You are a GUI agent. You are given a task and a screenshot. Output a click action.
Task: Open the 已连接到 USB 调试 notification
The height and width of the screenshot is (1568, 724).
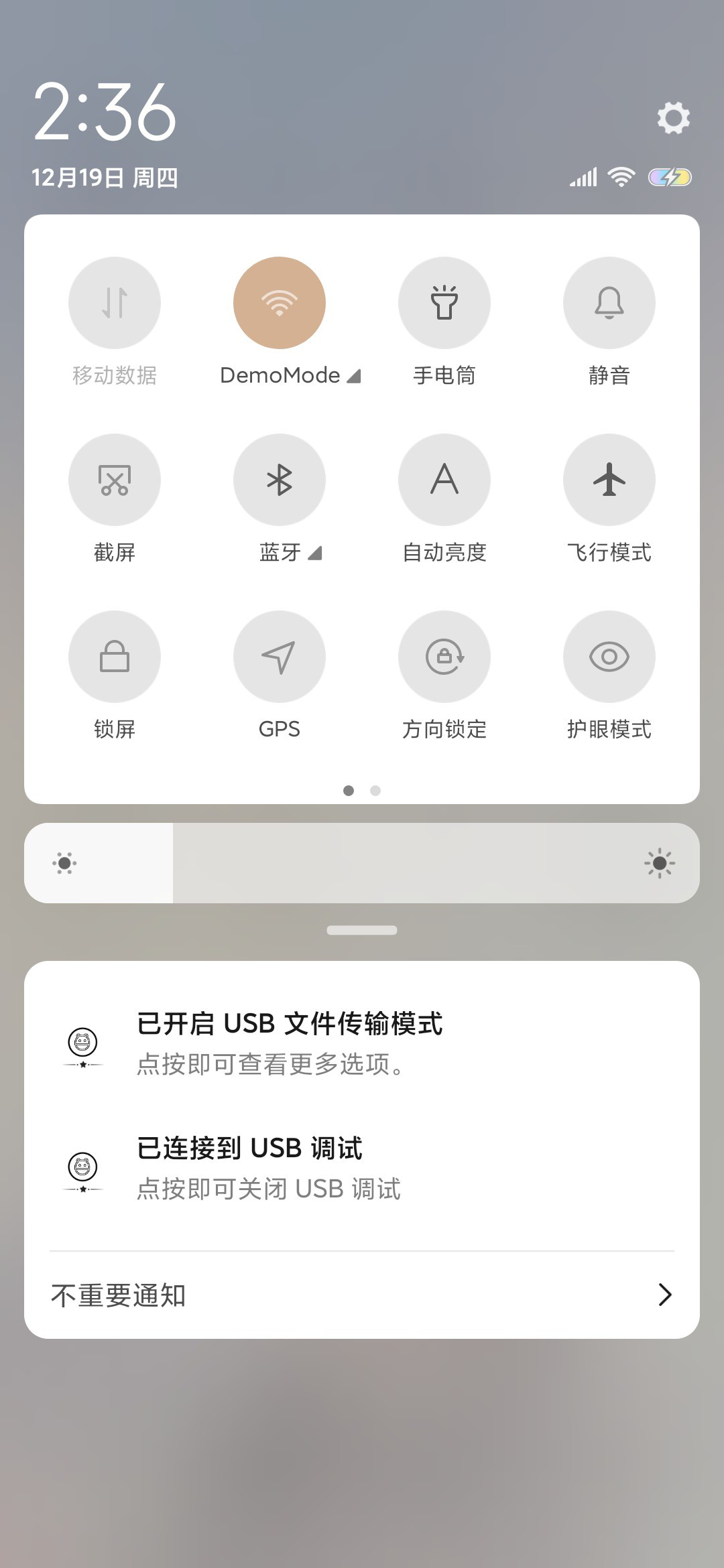(362, 1168)
